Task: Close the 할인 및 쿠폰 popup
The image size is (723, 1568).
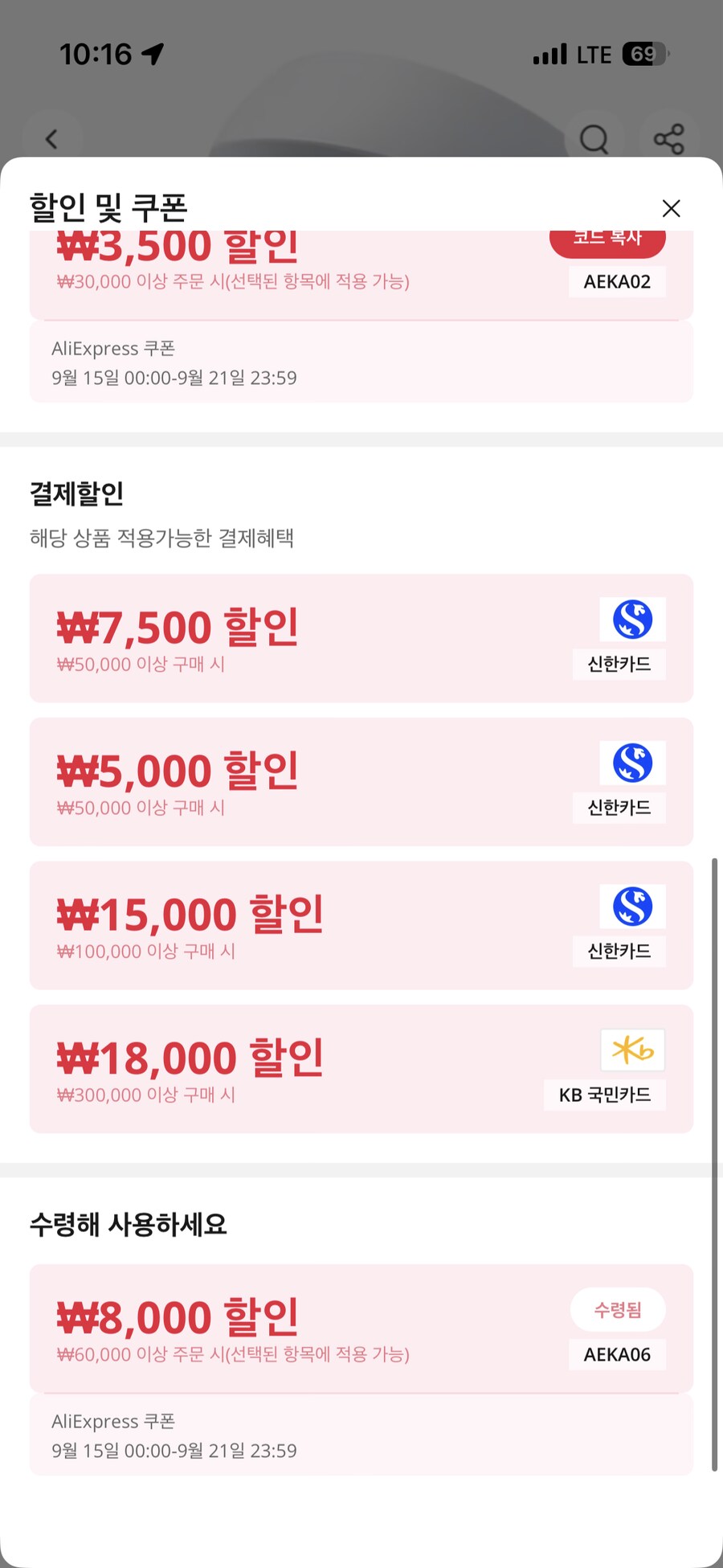Action: click(671, 208)
